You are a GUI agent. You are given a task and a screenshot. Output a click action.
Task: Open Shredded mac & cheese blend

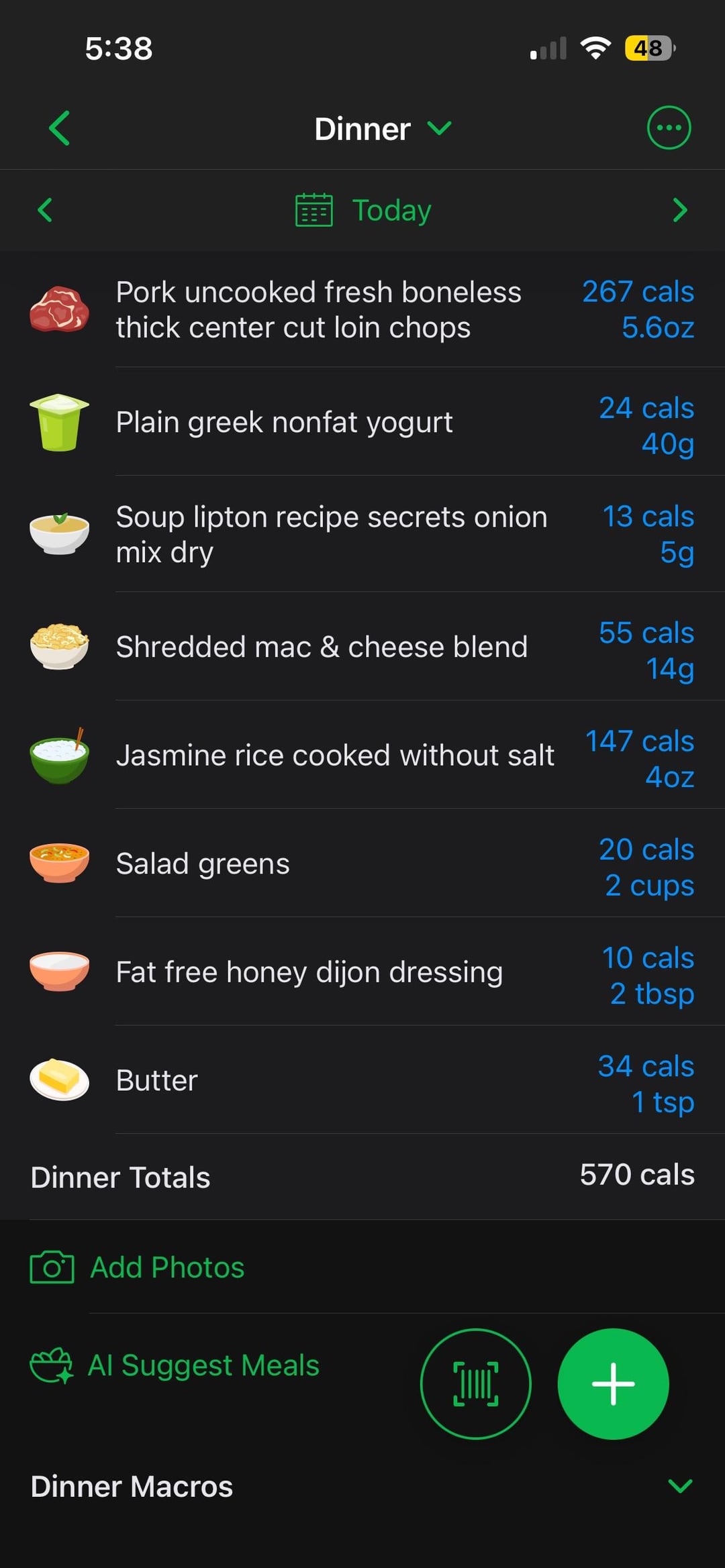pyautogui.click(x=362, y=647)
